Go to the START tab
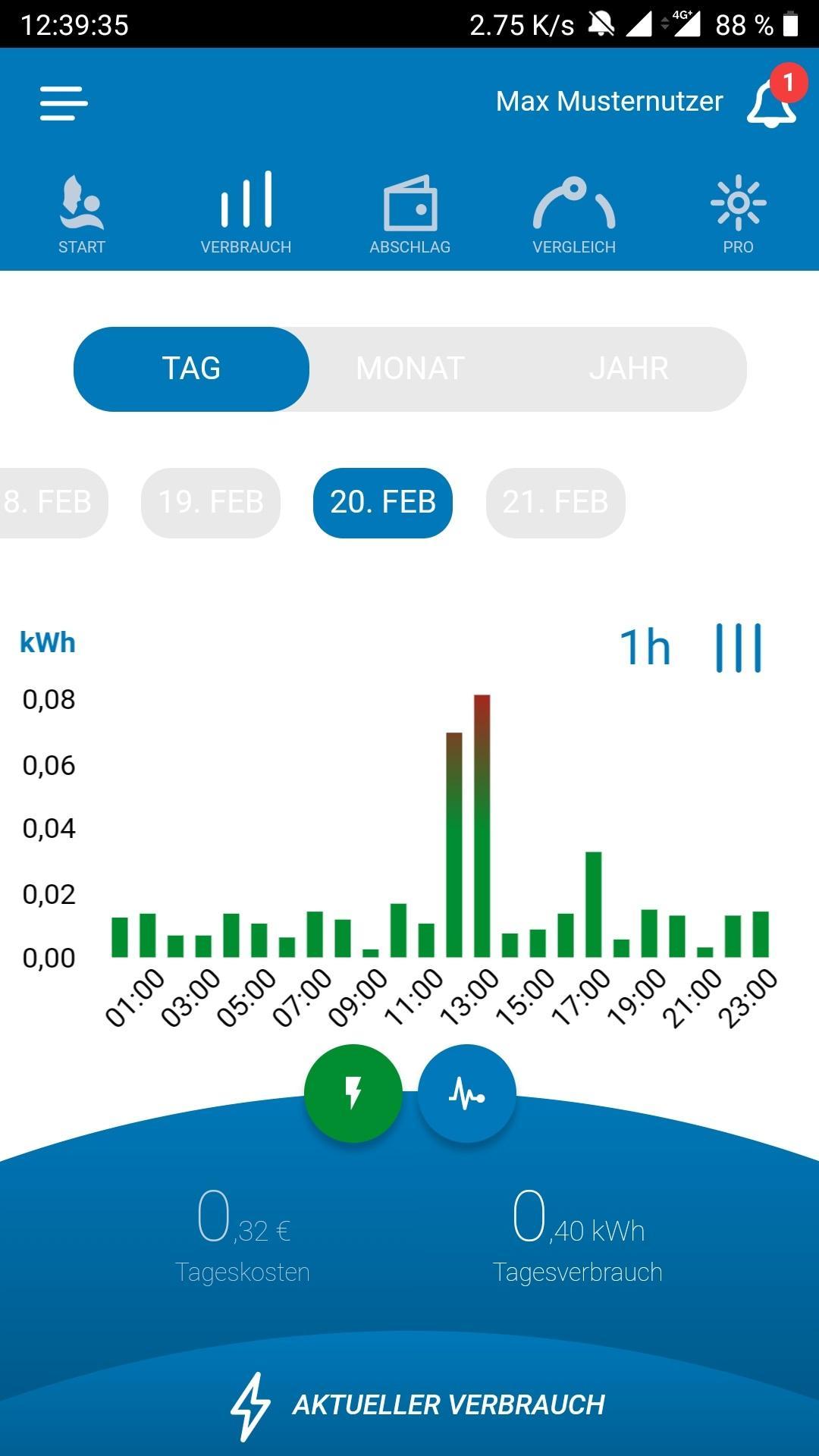This screenshot has width=819, height=1456. click(82, 214)
